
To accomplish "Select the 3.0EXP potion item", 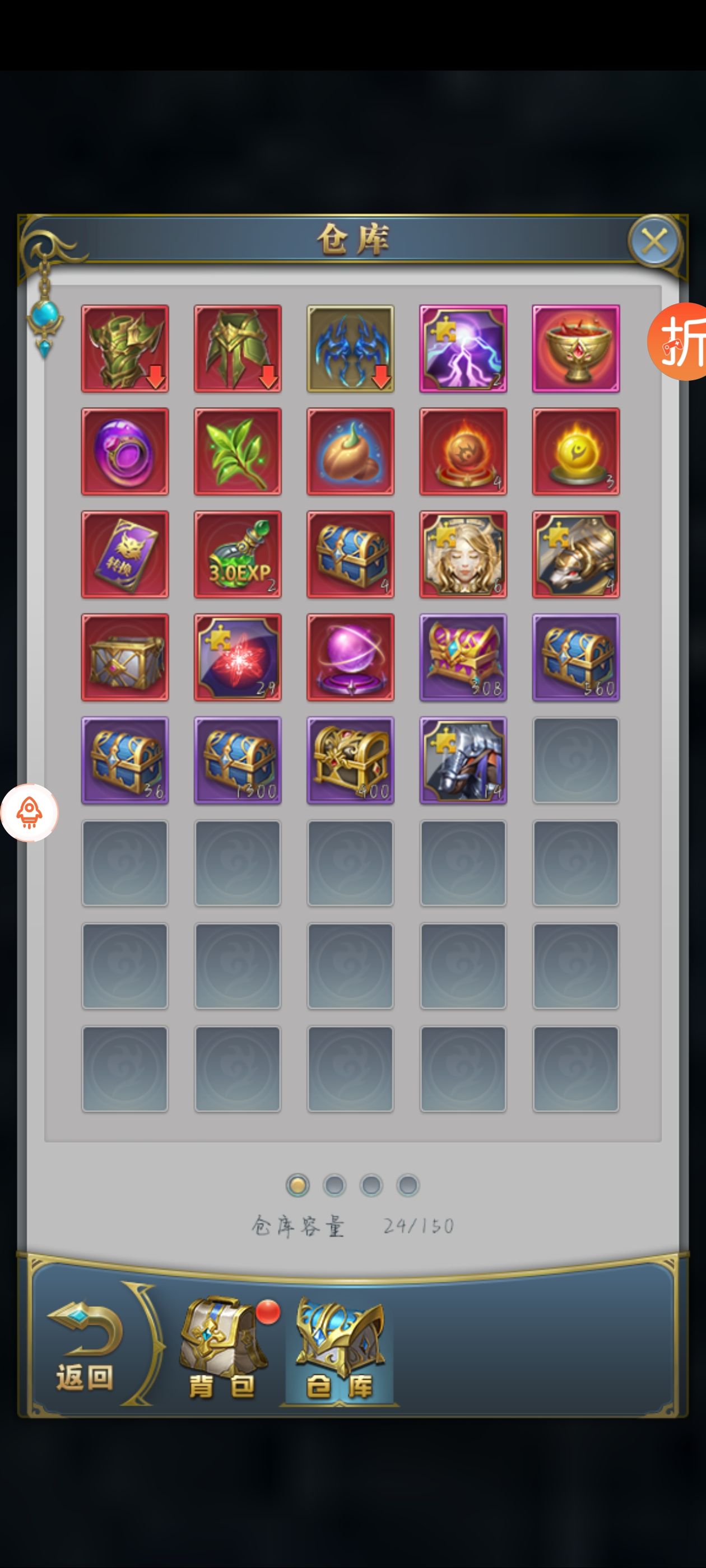I will 238,554.
